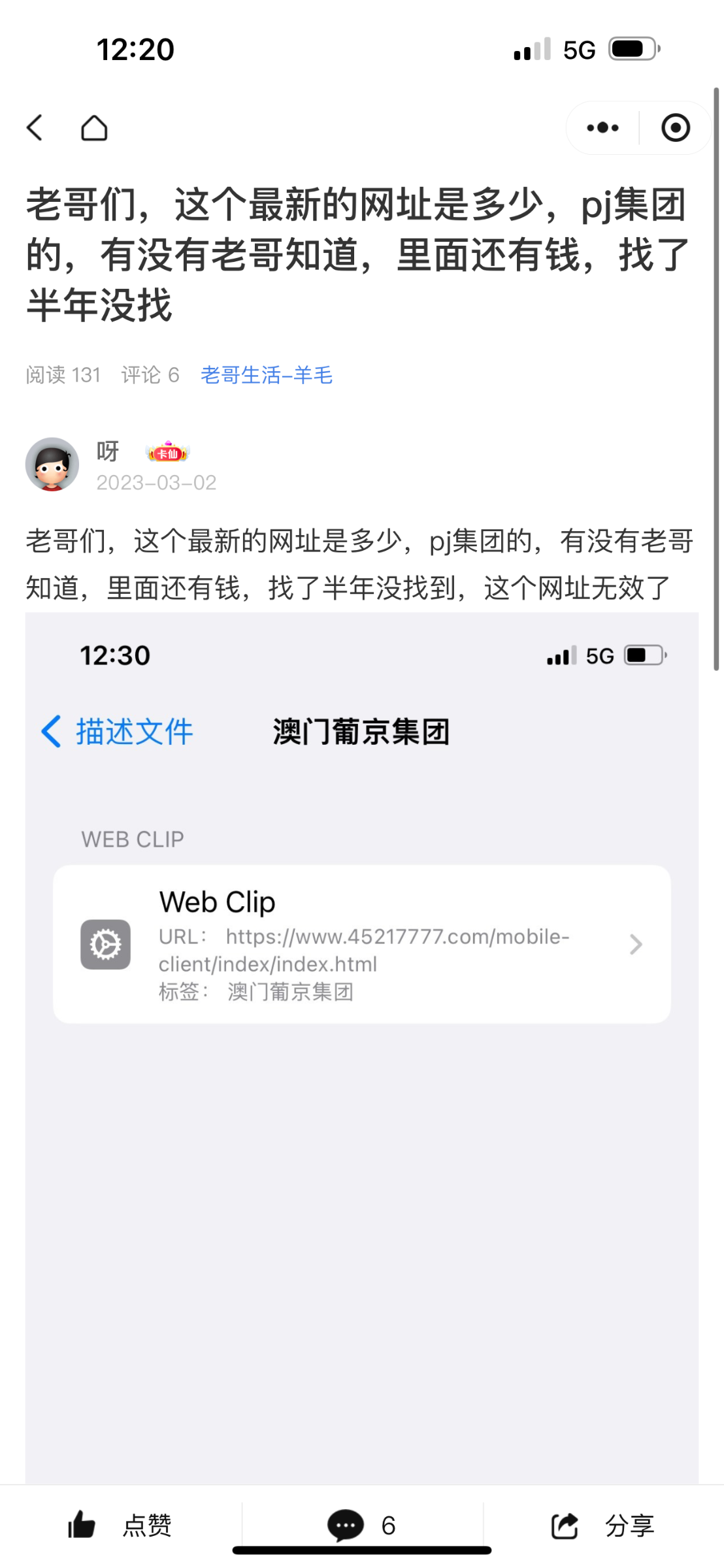Viewport: 724px width, 1568px height.
Task: Open the 6 comments
Action: pyautogui.click(x=361, y=1526)
